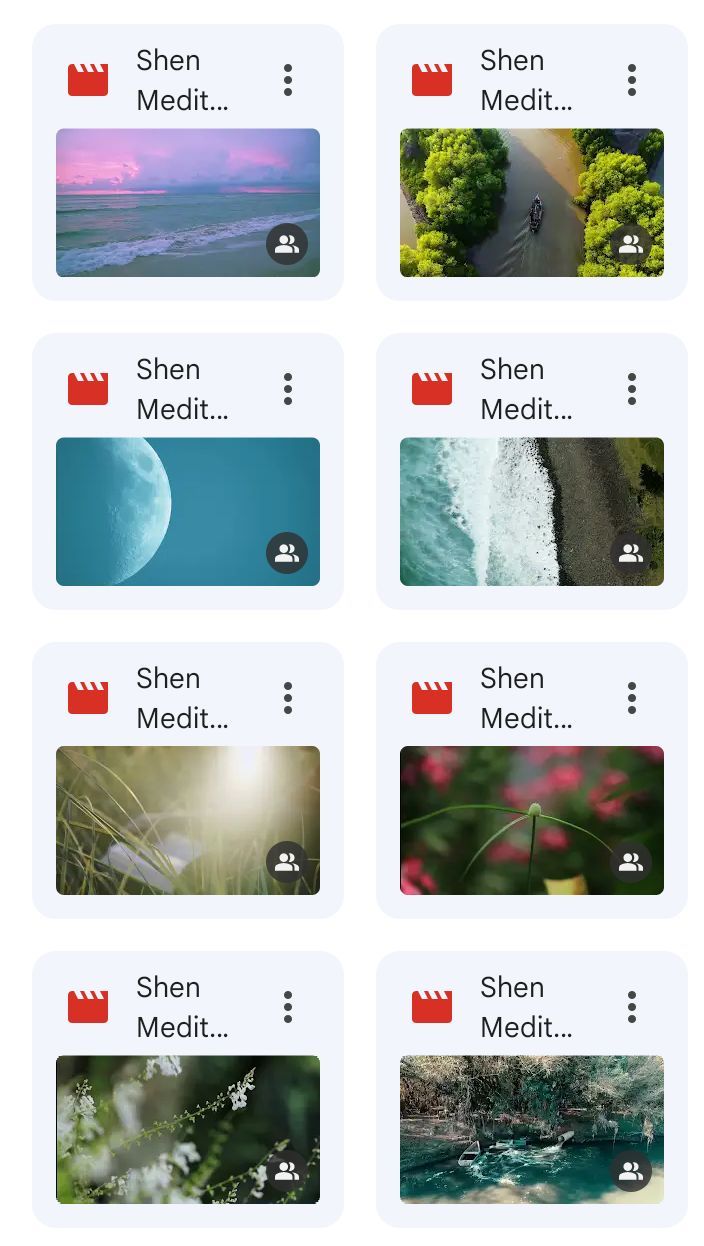Open the river boat aerial video

531,202
